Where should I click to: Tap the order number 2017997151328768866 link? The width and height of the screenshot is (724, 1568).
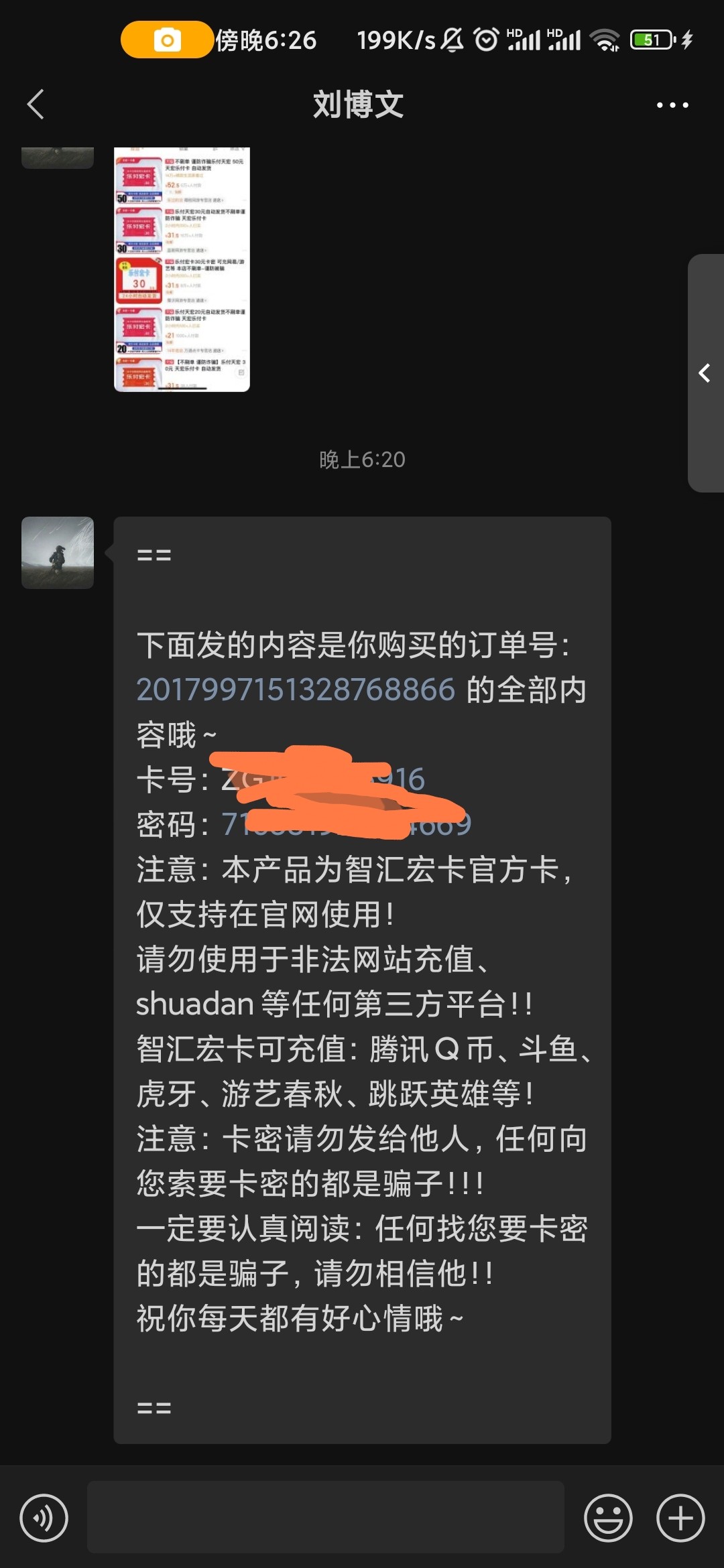point(296,690)
